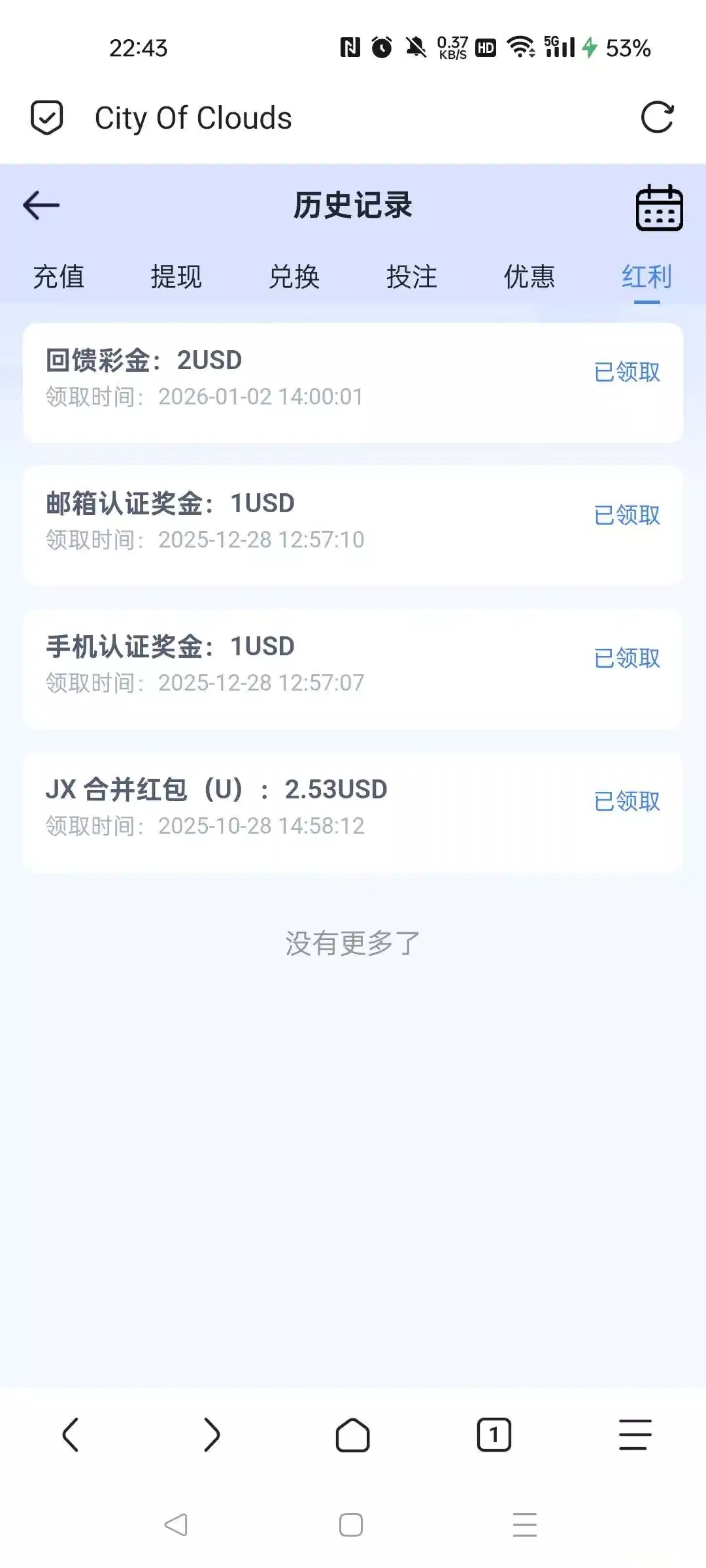Select the 投注 tab
Viewport: 706px width, 1568px height.
click(412, 277)
